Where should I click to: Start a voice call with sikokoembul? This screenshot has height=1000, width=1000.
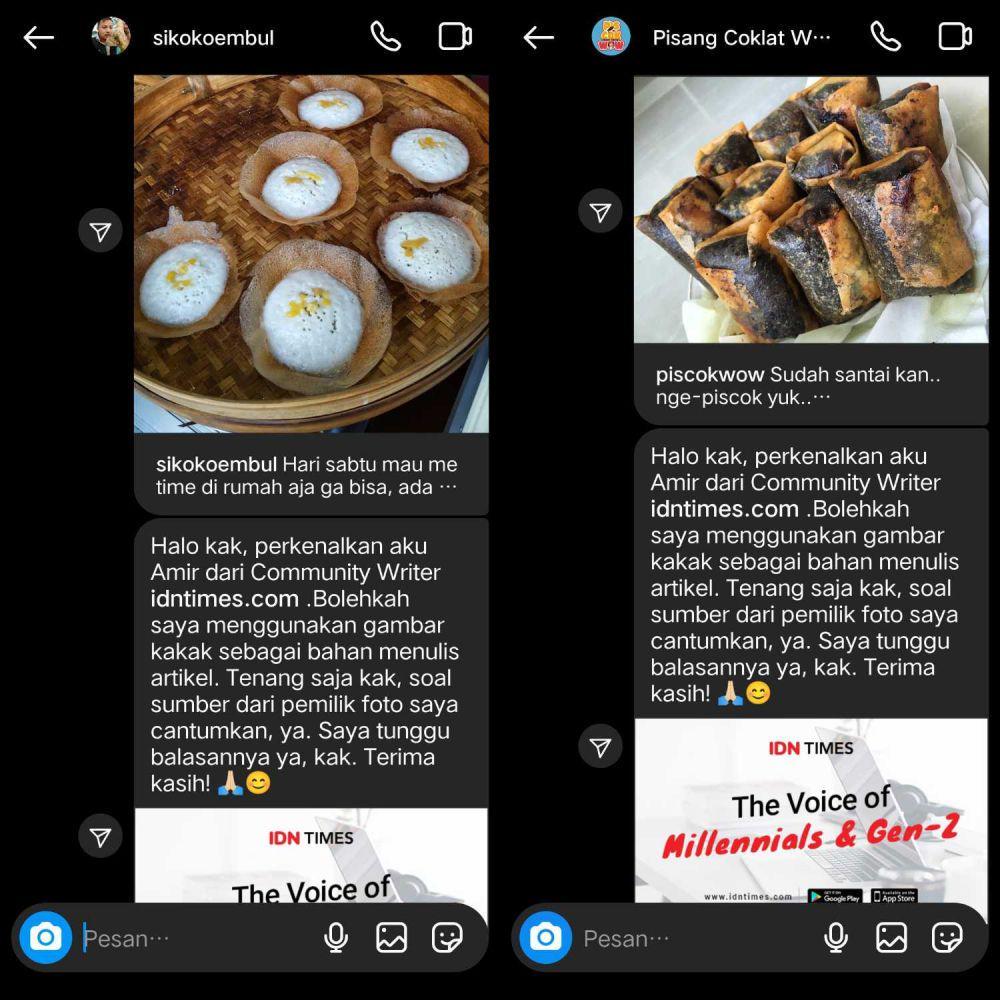385,37
